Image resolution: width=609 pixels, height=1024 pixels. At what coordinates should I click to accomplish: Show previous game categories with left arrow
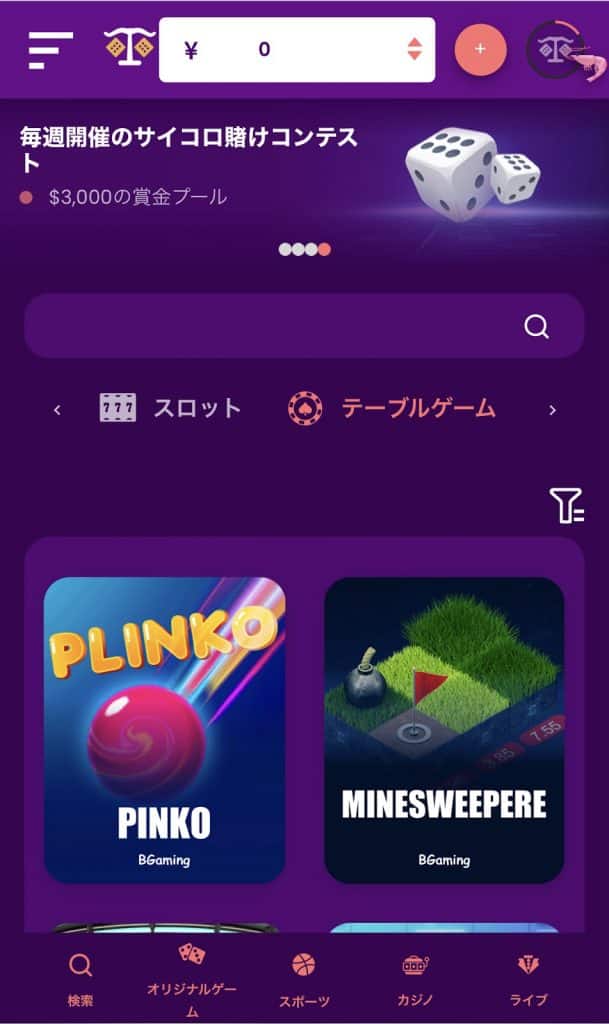tap(57, 409)
